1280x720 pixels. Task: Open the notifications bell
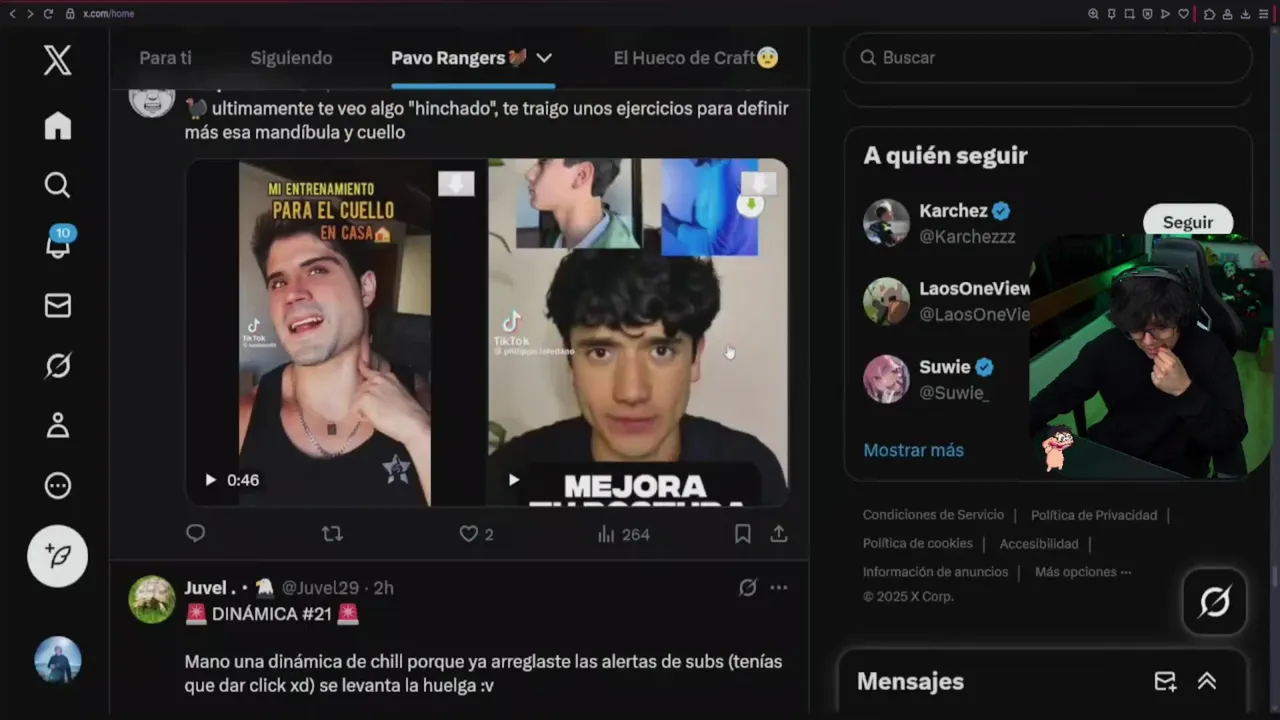click(x=57, y=246)
